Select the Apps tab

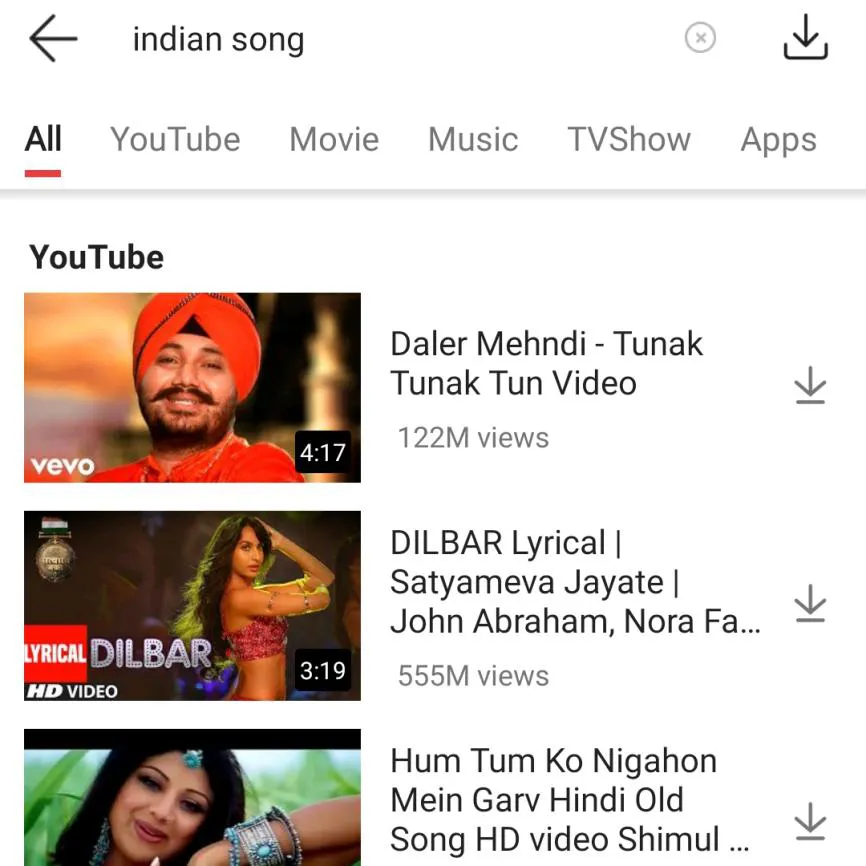(x=778, y=140)
